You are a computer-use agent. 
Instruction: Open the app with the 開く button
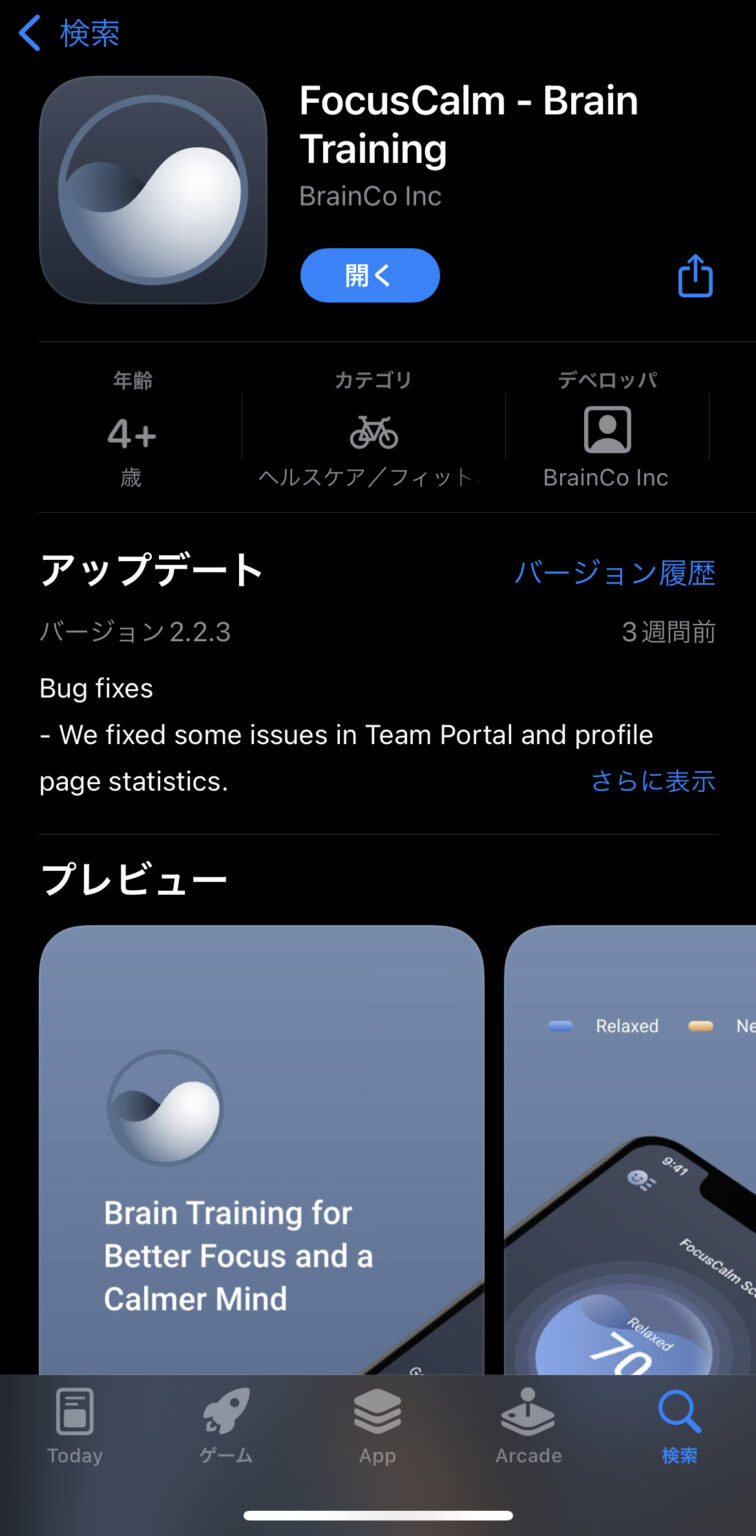pyautogui.click(x=370, y=276)
